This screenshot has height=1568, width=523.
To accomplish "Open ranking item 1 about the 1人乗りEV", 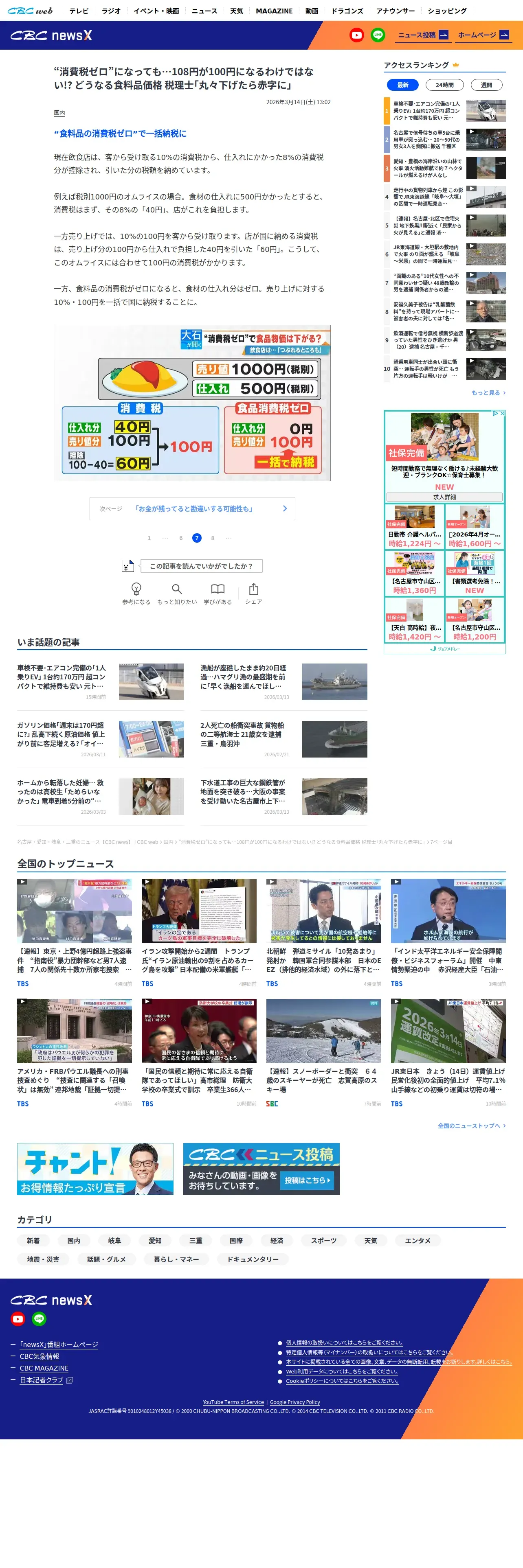I will pos(445,112).
